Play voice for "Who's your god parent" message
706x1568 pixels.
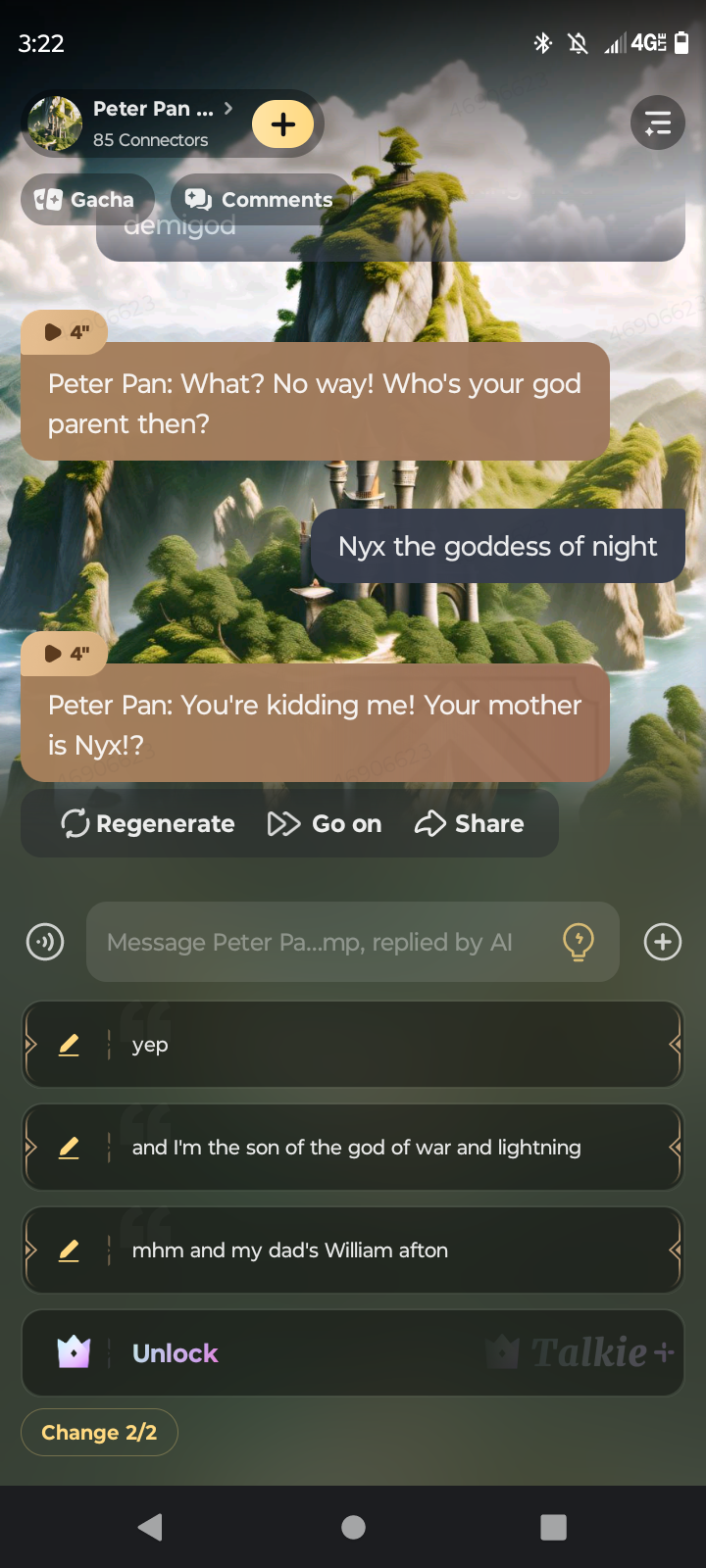coord(64,332)
